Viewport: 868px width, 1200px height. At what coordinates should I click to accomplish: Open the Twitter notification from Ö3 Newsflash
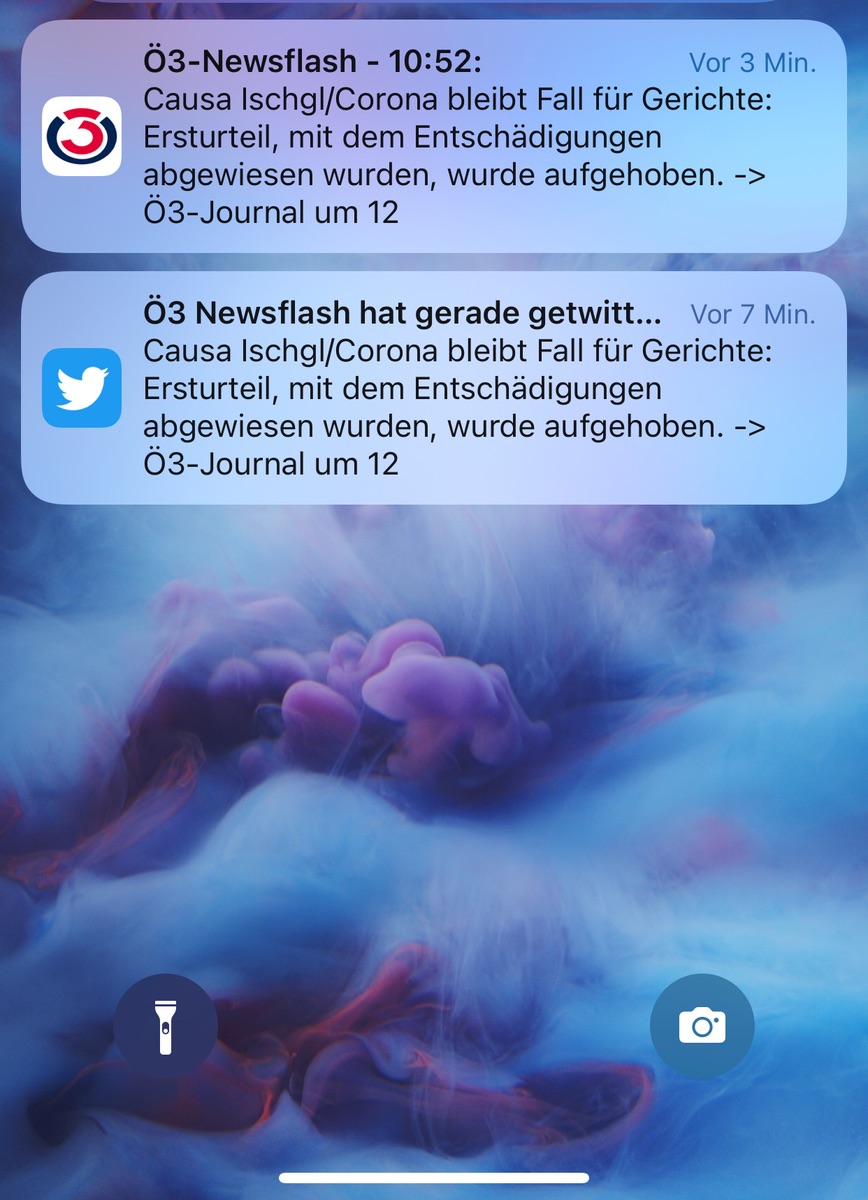pos(433,388)
